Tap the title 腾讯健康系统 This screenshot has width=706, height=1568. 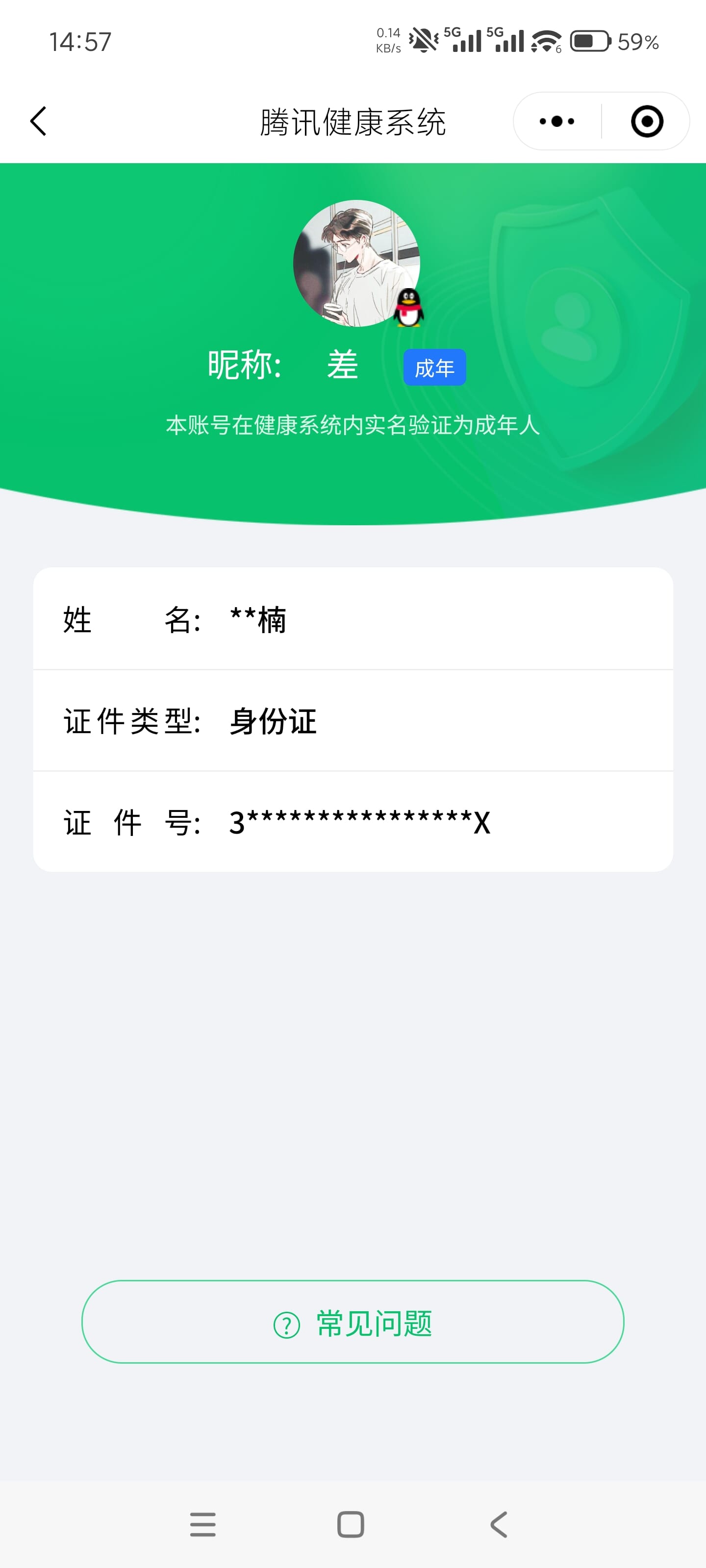(353, 121)
